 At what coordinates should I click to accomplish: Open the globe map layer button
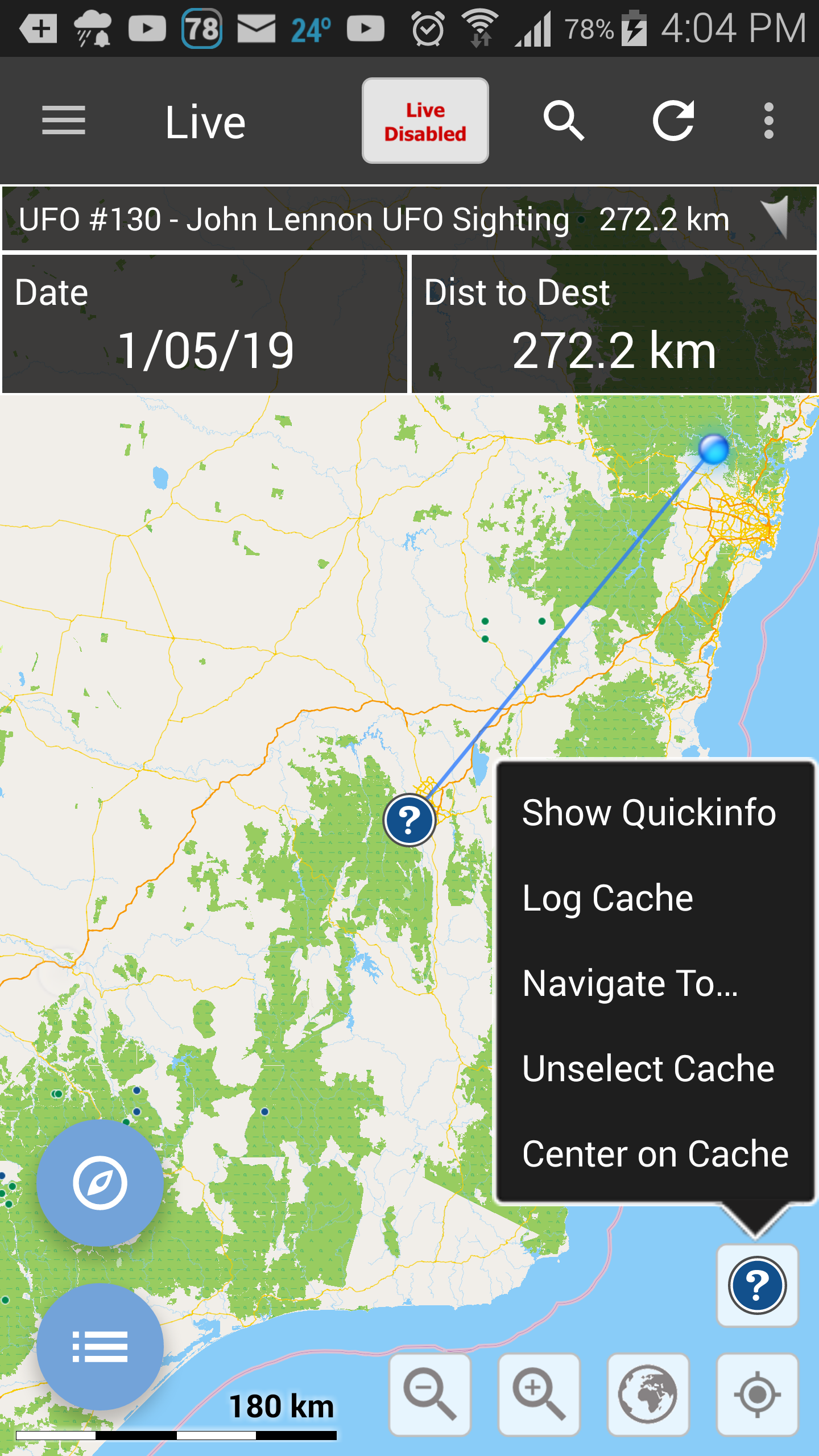(x=648, y=1395)
